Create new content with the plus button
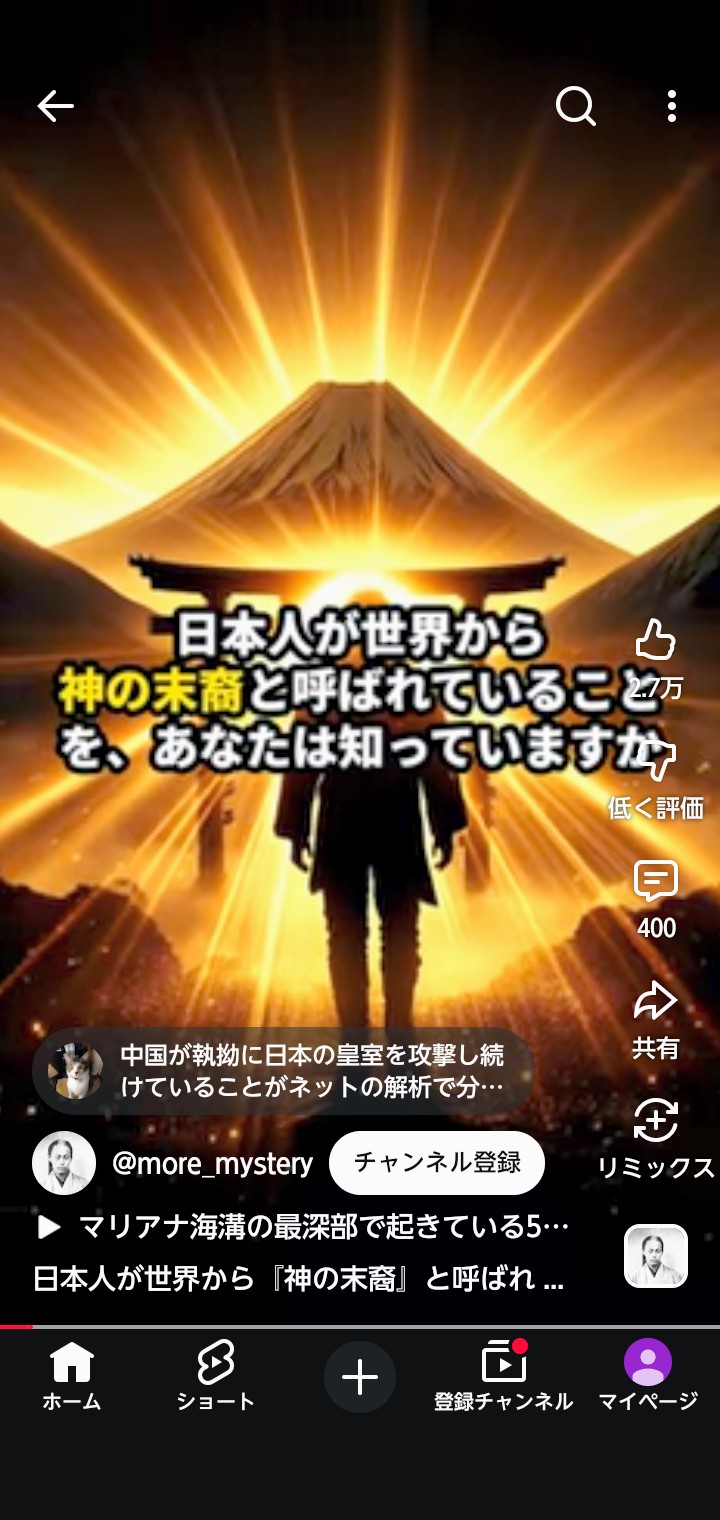This screenshot has height=1520, width=720. (360, 1377)
